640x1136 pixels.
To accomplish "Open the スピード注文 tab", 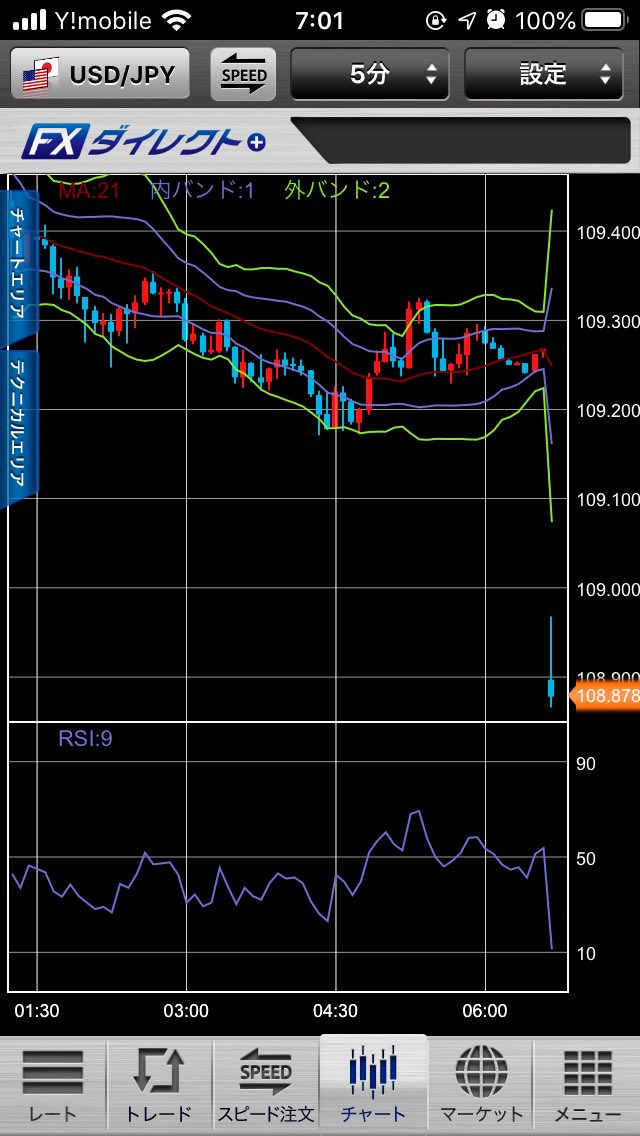I will 266,1086.
